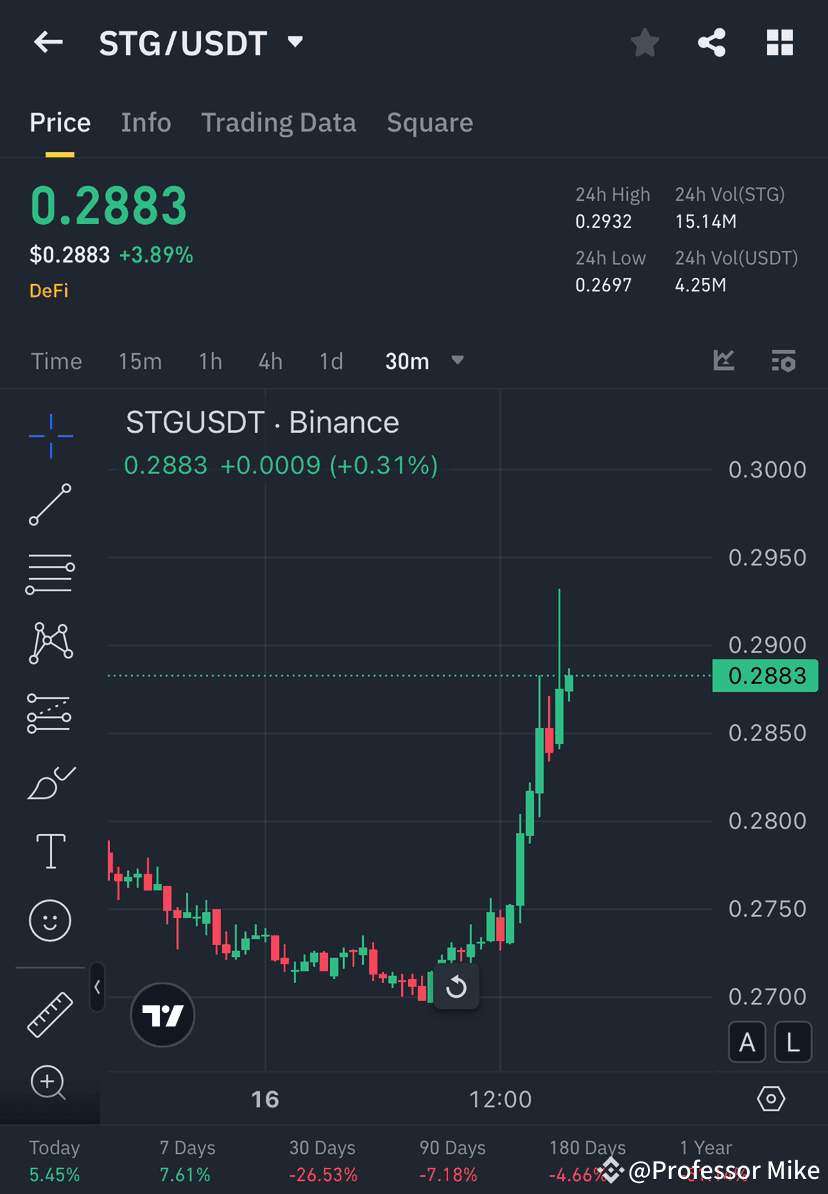
Task: Select the brush annotation tool
Action: point(50,781)
